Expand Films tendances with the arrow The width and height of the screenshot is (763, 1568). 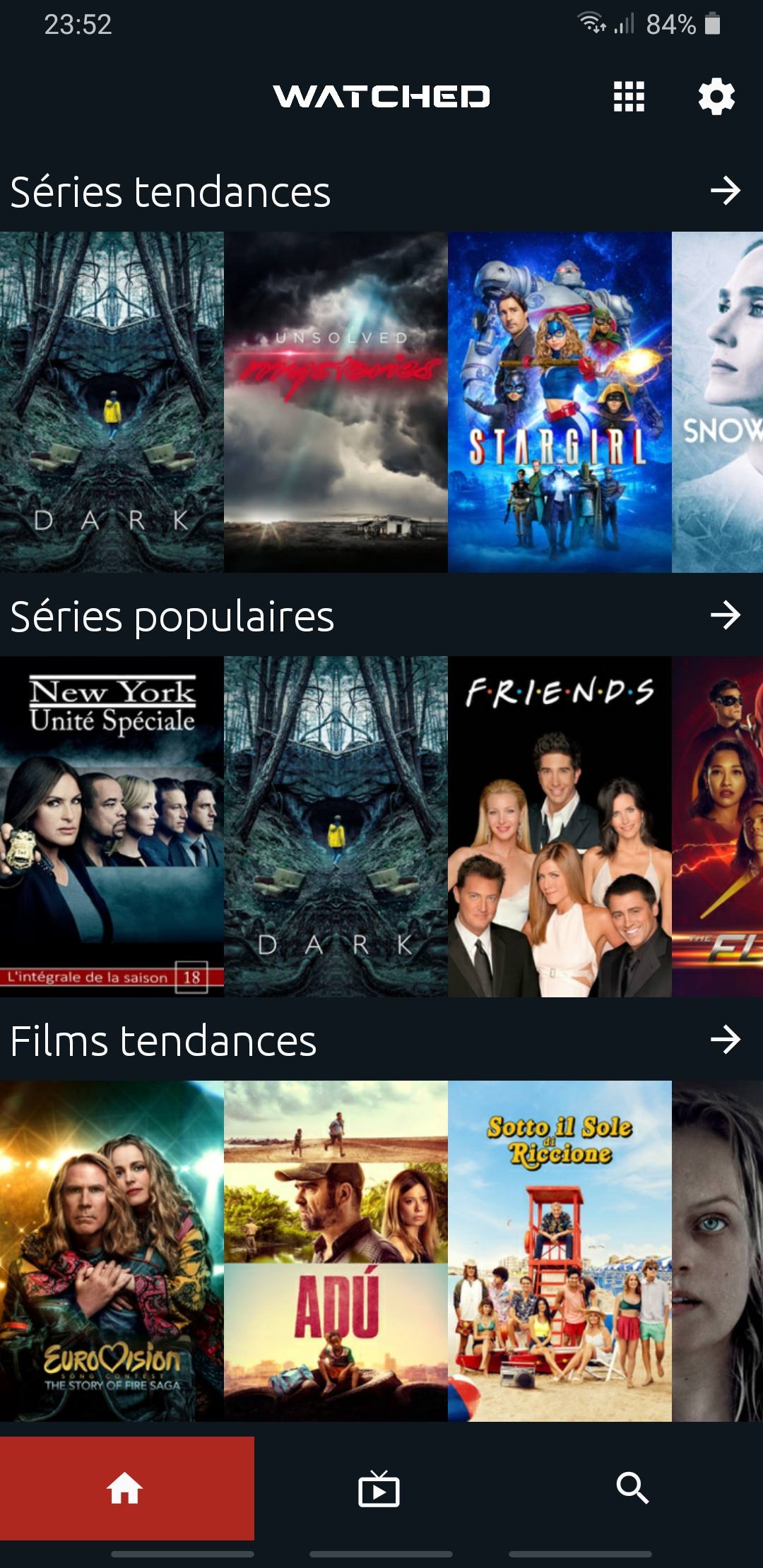click(x=726, y=1040)
